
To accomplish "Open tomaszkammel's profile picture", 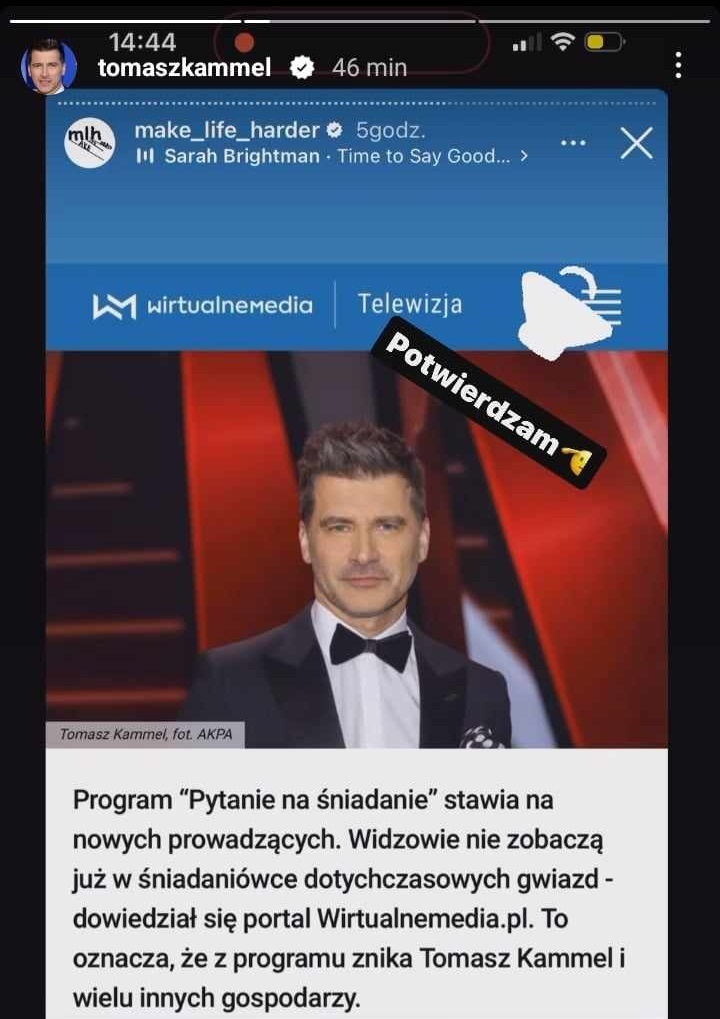I will (x=49, y=67).
